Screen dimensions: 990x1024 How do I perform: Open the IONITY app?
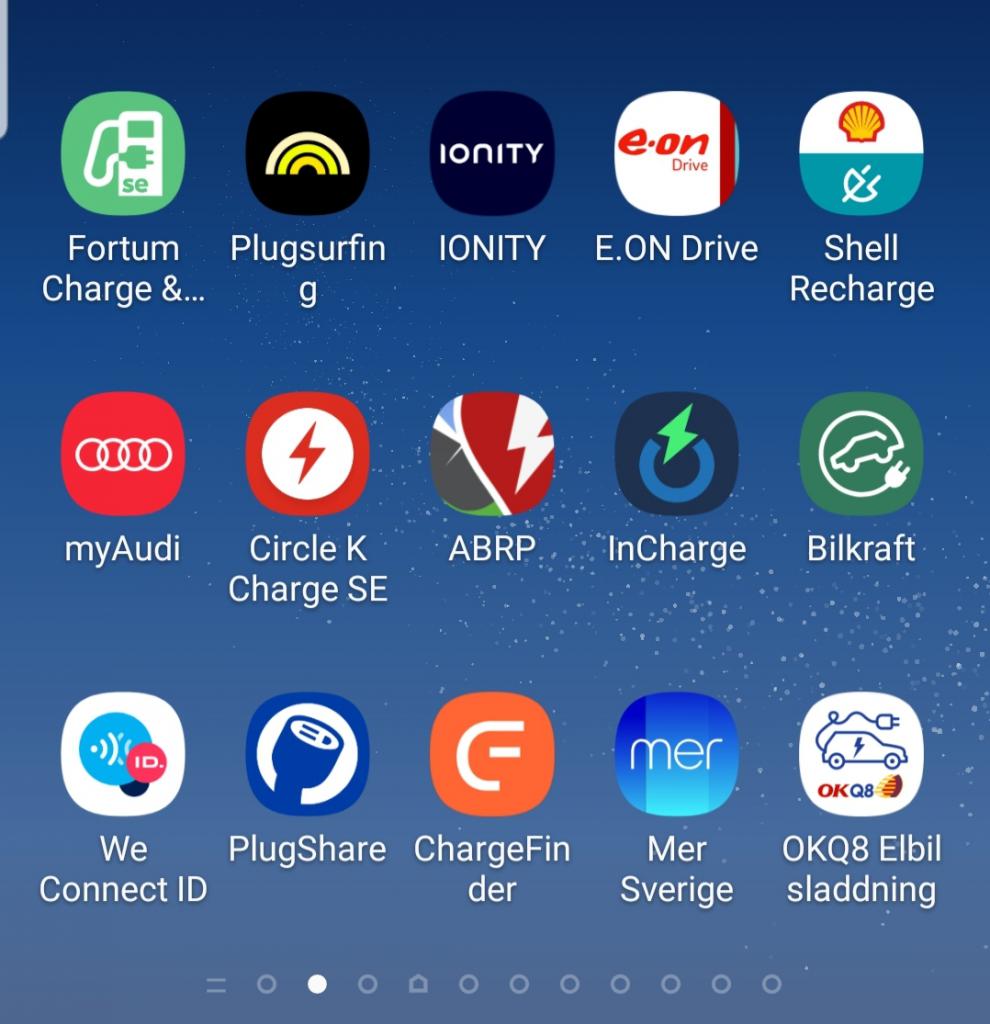[492, 153]
